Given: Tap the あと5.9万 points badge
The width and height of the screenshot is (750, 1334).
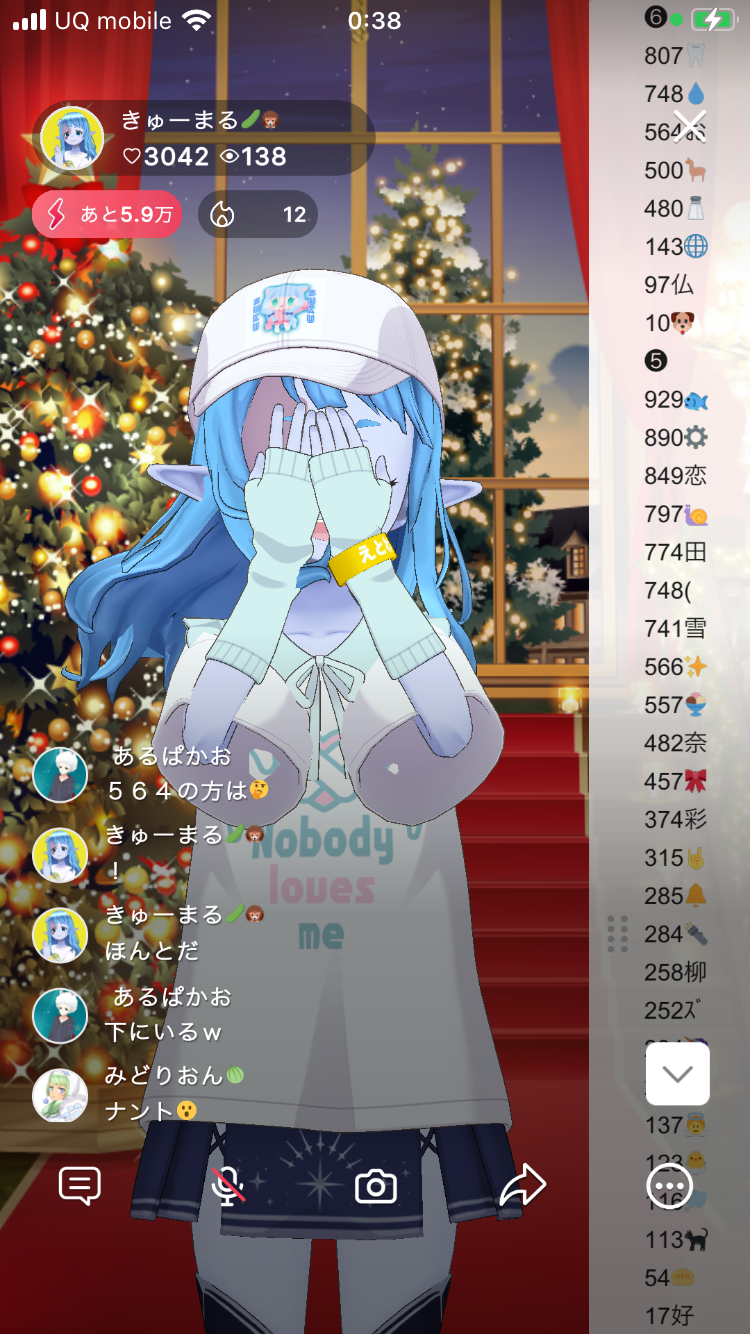Looking at the screenshot, I should (107, 214).
